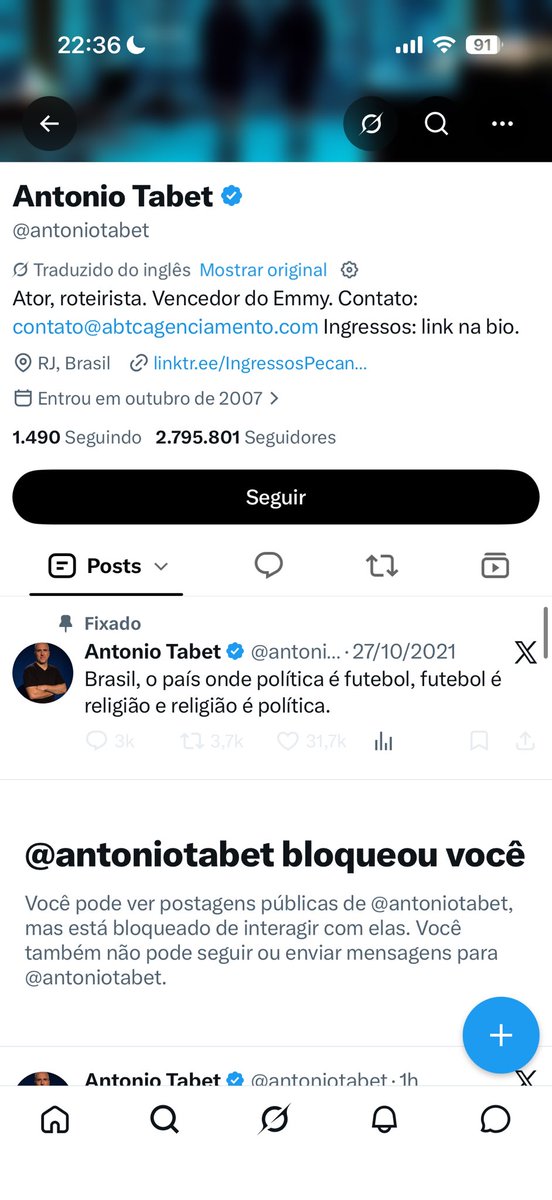Switch to the replies tab

pyautogui.click(x=268, y=566)
